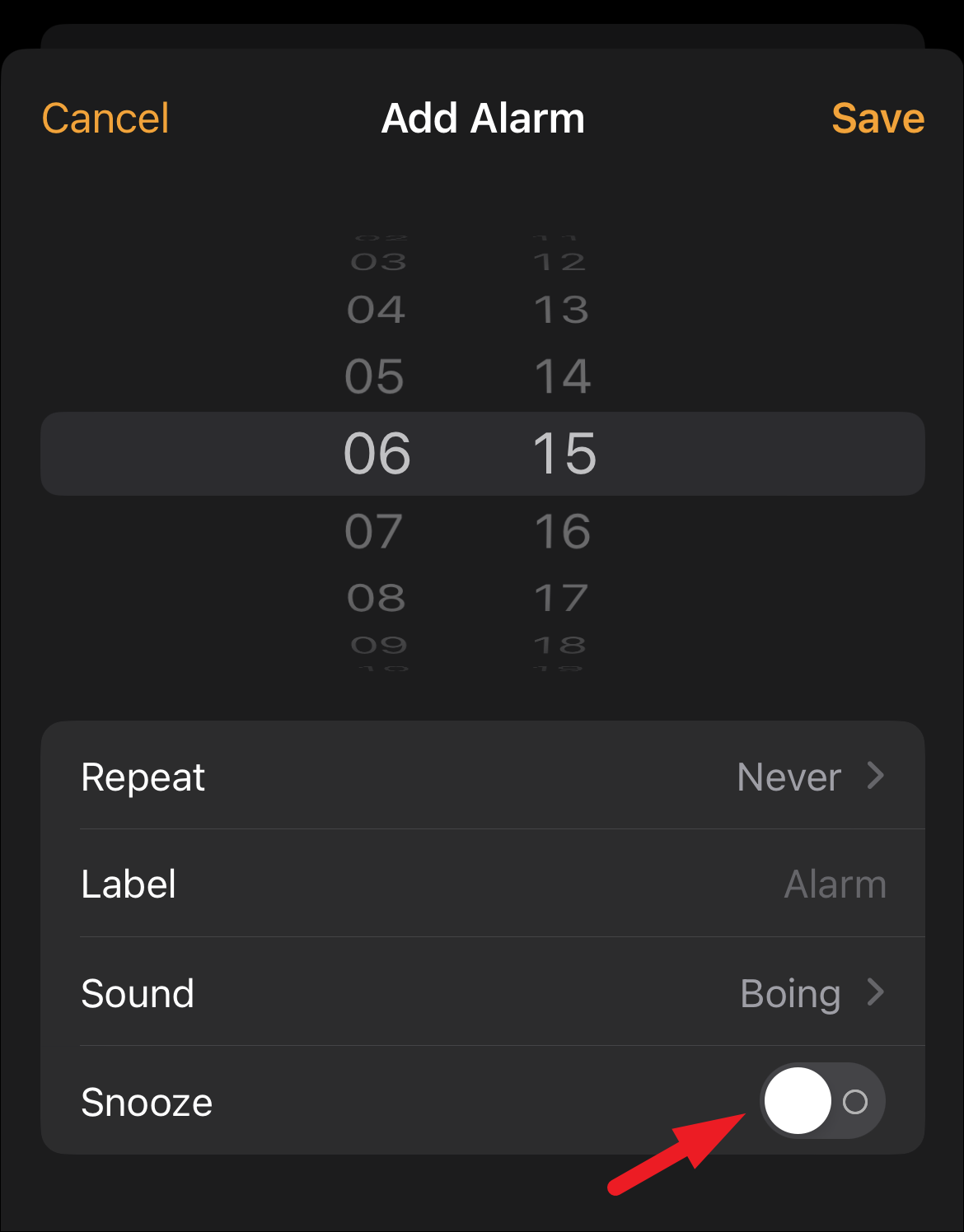Select minute 16 in the time picker
The height and width of the screenshot is (1232, 964).
pos(563,531)
